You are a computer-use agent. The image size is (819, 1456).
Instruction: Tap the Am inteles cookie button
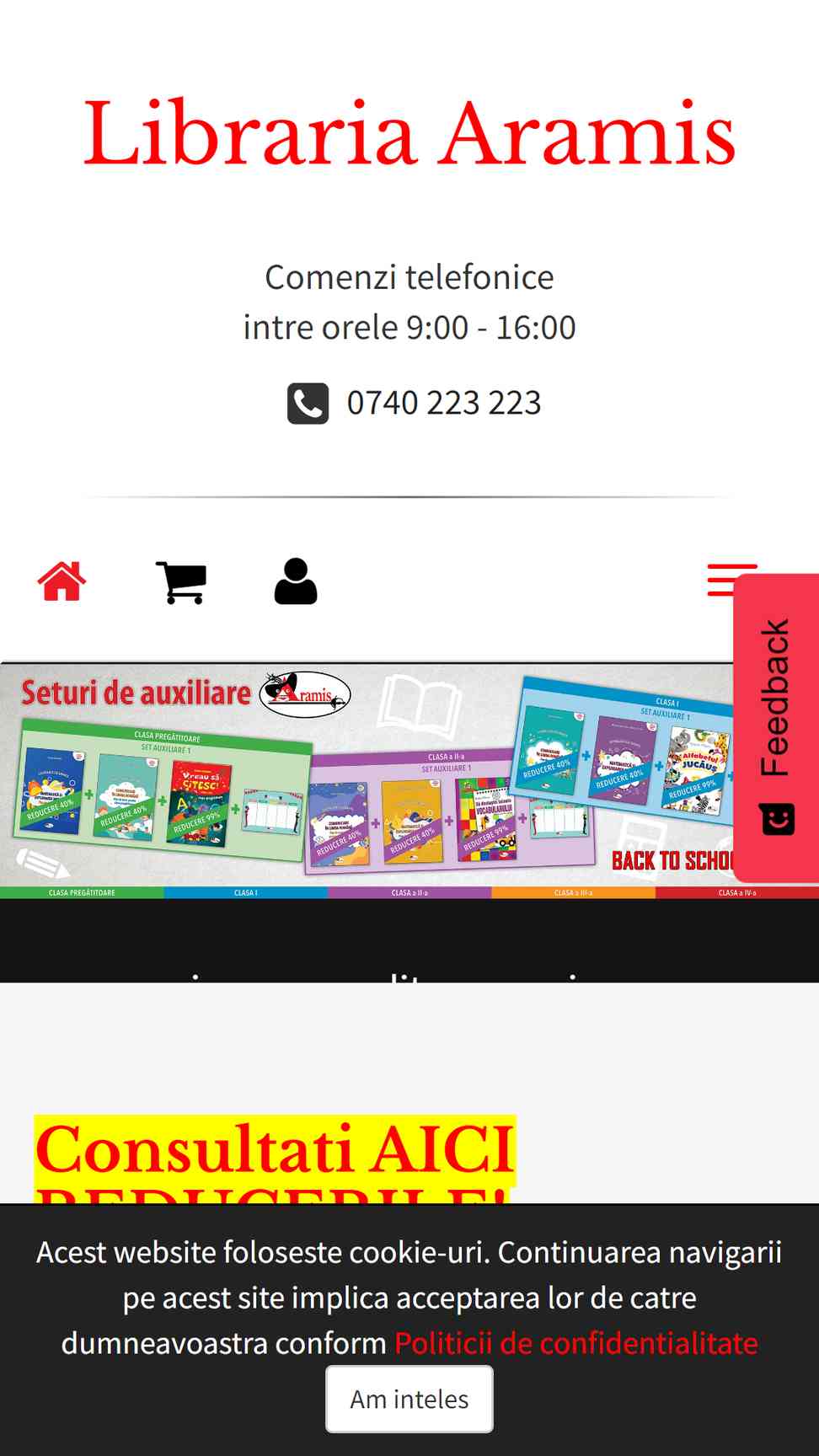point(409,1399)
